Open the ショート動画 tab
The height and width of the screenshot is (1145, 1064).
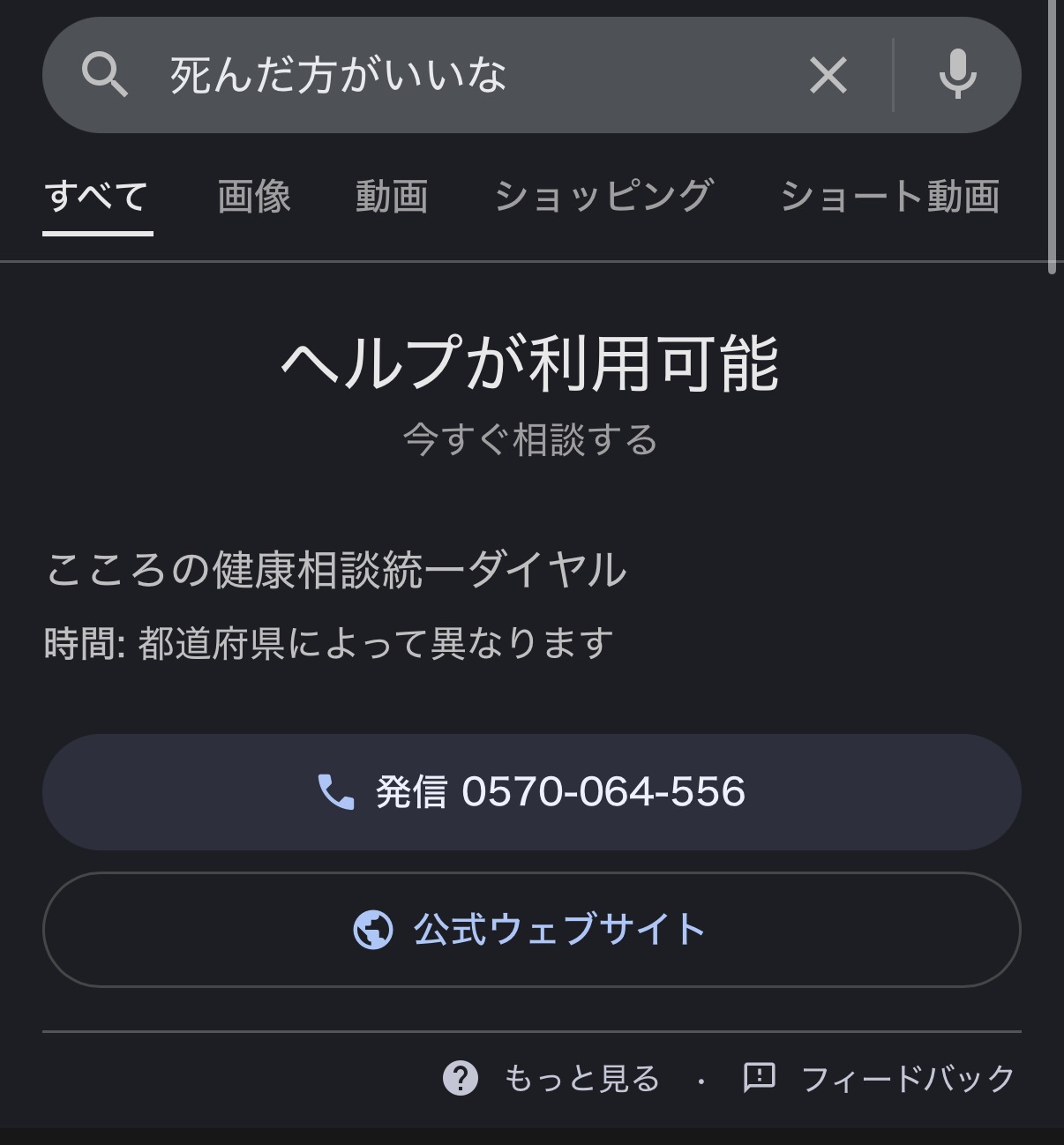coord(889,196)
